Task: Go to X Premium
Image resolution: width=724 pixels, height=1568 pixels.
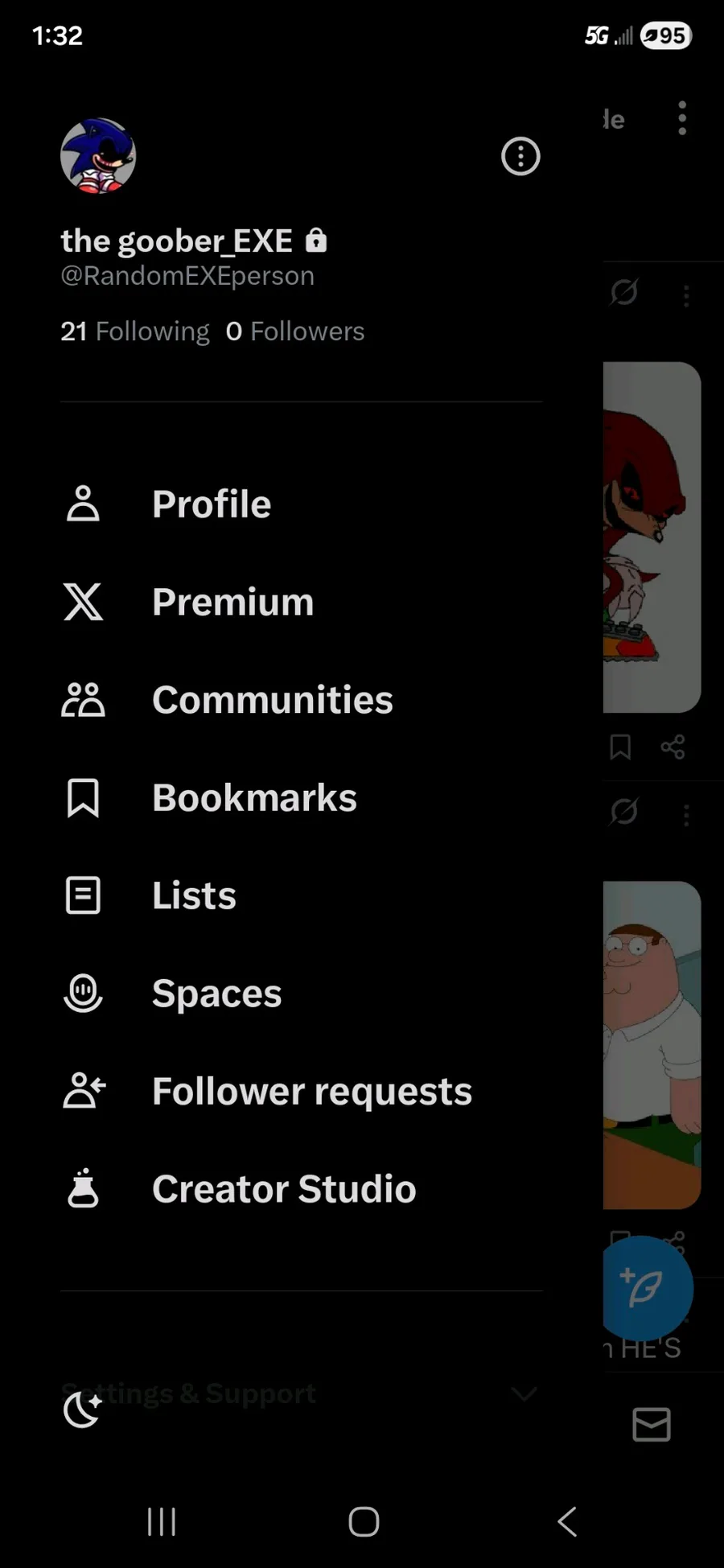Action: [x=232, y=602]
